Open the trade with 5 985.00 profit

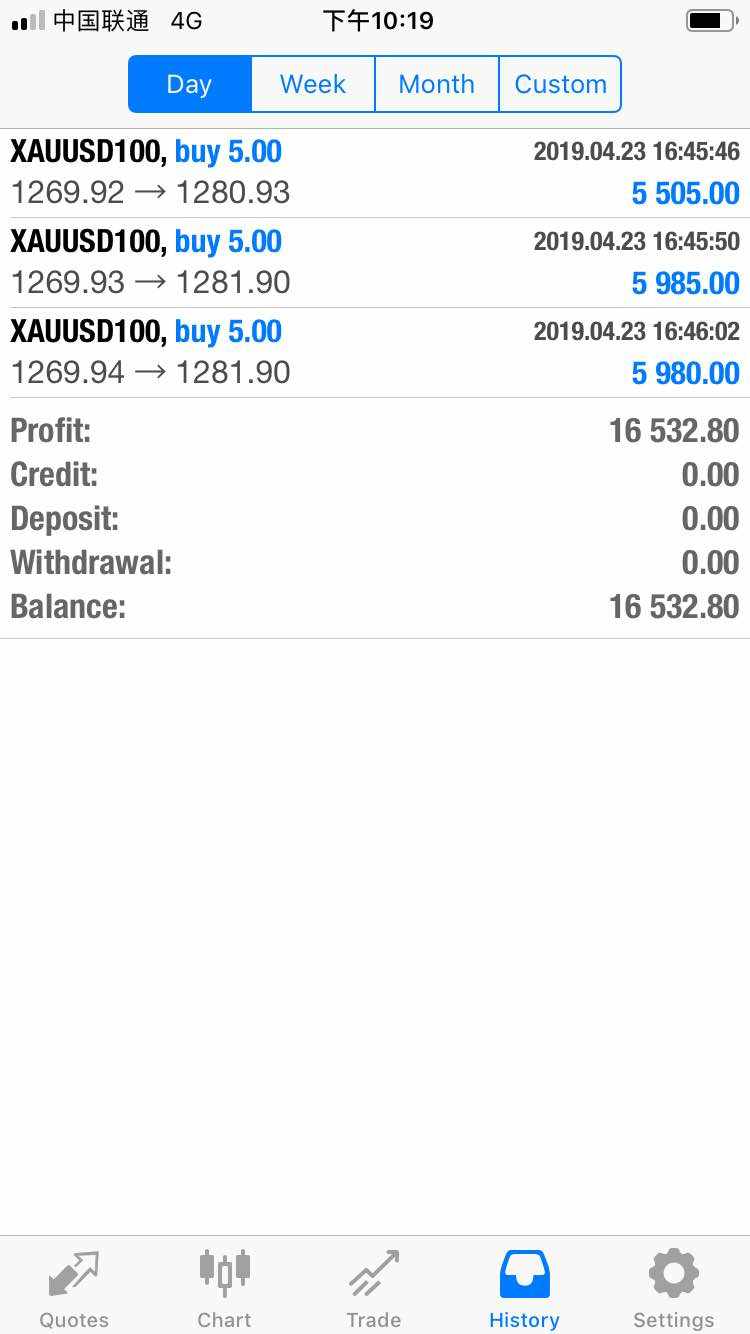point(375,263)
